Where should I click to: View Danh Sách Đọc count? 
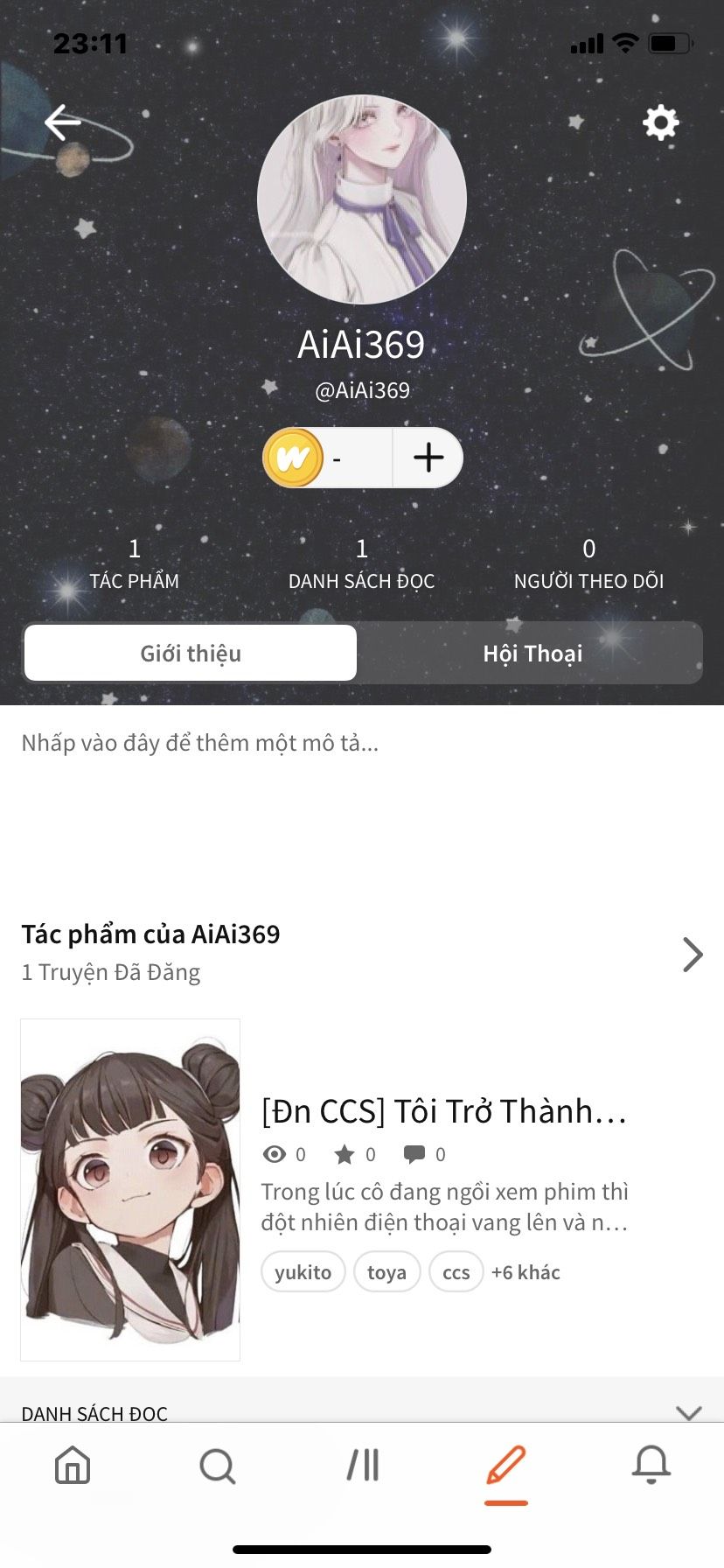tap(361, 563)
